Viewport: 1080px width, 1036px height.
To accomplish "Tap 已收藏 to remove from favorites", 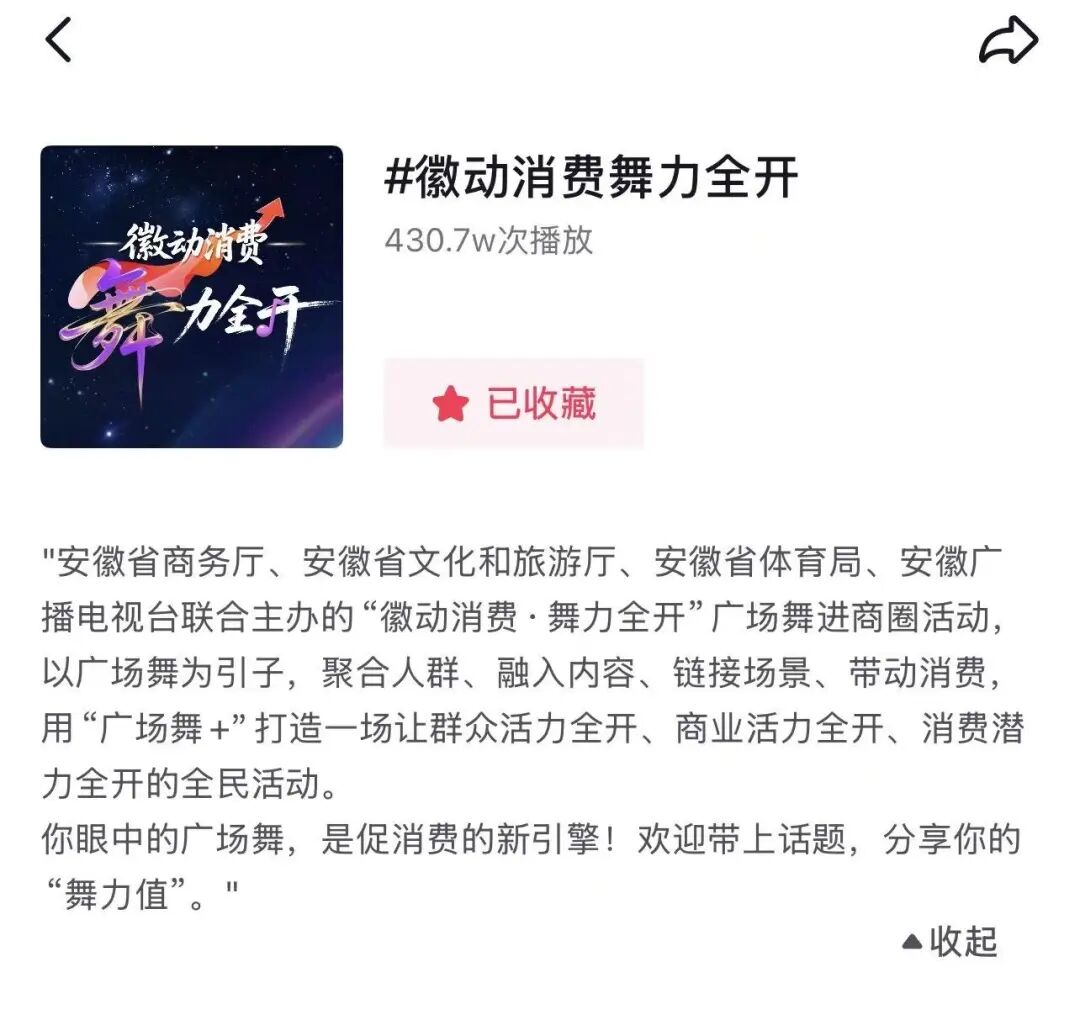I will pos(514,403).
